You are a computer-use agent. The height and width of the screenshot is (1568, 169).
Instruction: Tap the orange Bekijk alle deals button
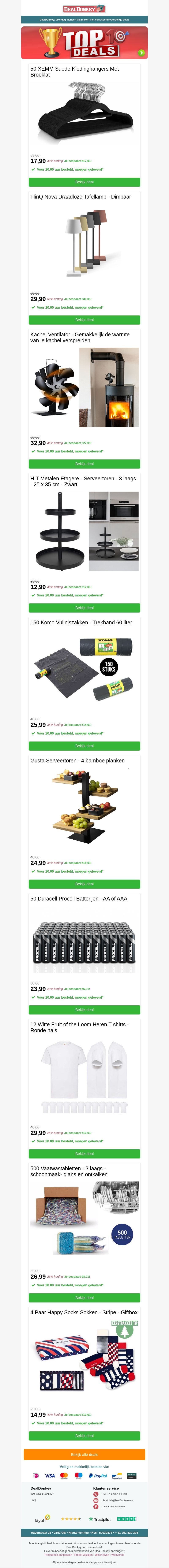pos(84,1455)
